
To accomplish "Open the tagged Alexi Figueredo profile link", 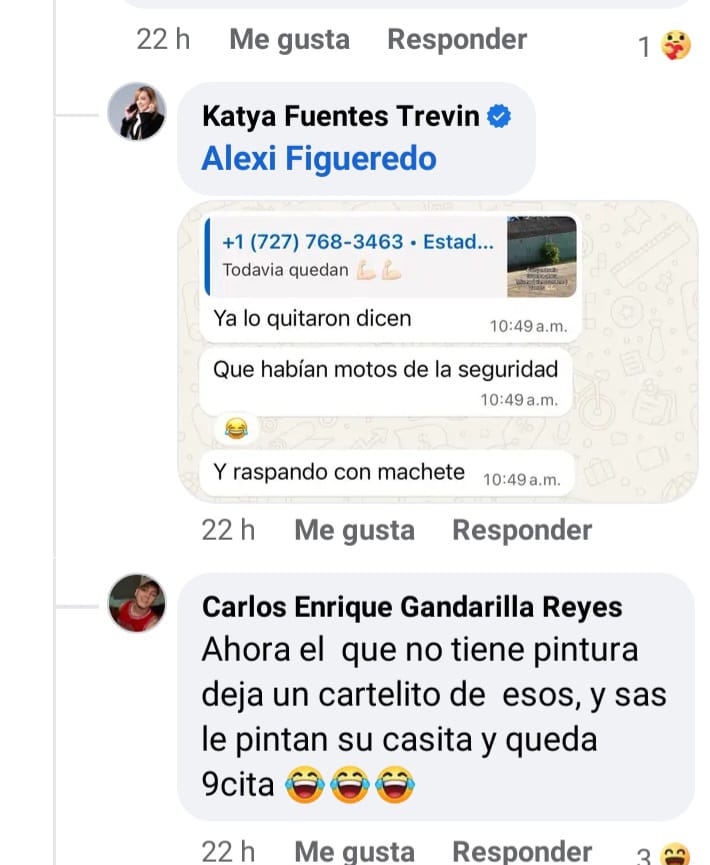I will click(319, 159).
